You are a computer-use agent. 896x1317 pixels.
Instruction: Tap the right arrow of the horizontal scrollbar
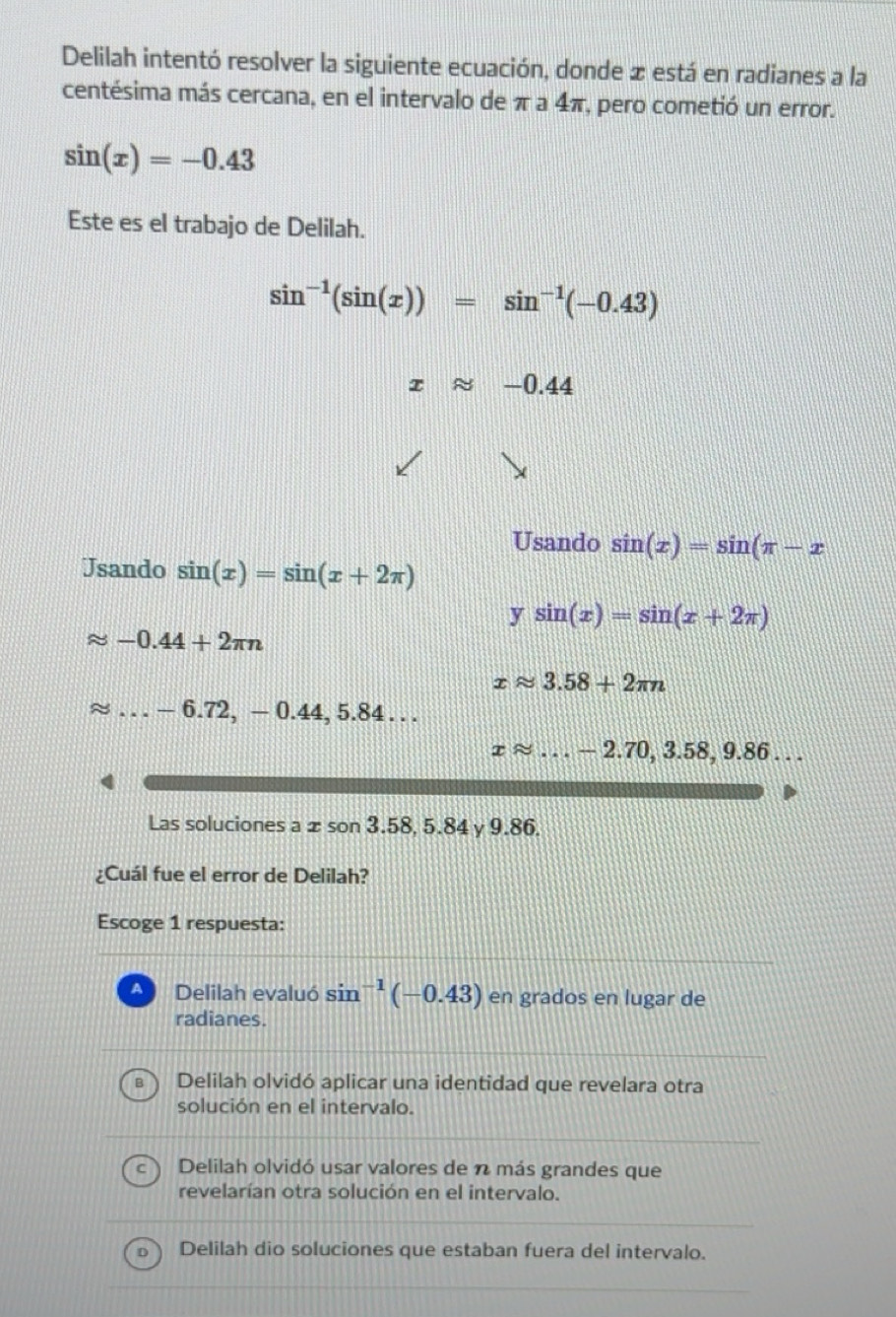coord(786,788)
